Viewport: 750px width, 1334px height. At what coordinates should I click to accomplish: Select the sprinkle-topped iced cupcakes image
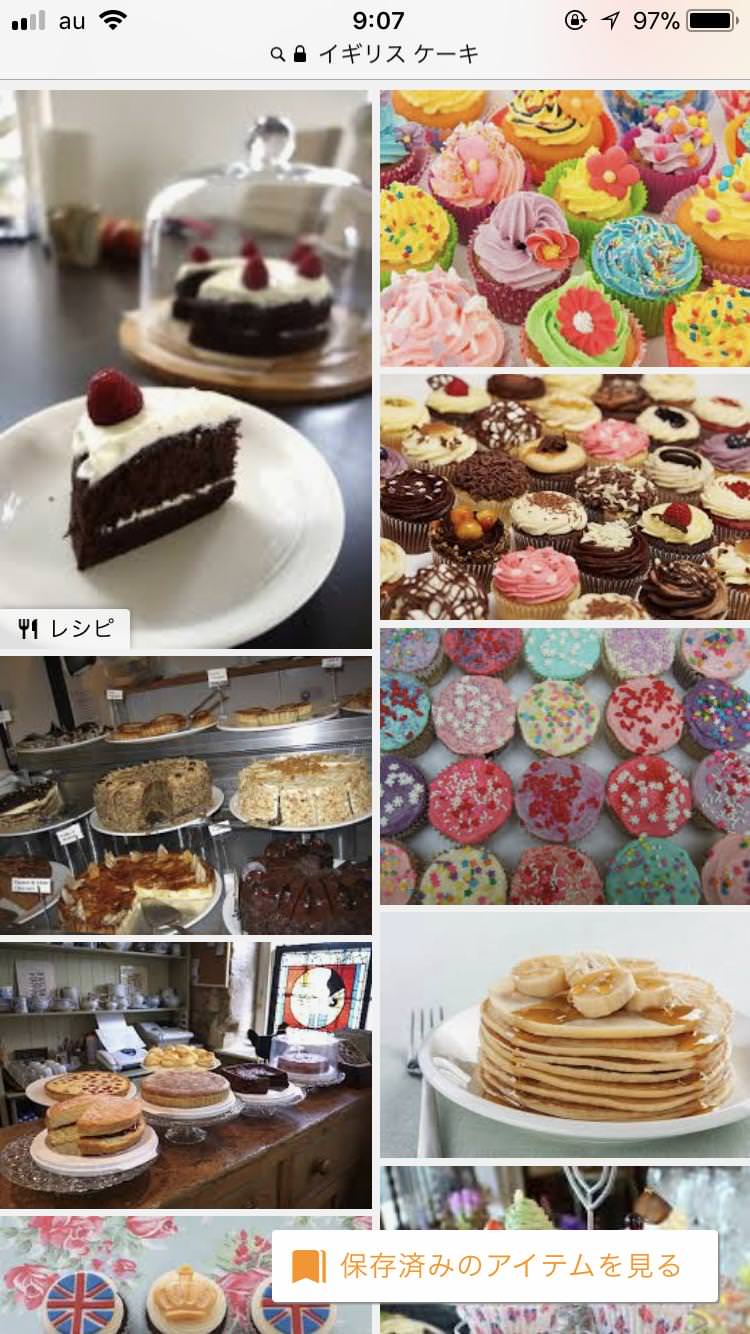coord(565,766)
